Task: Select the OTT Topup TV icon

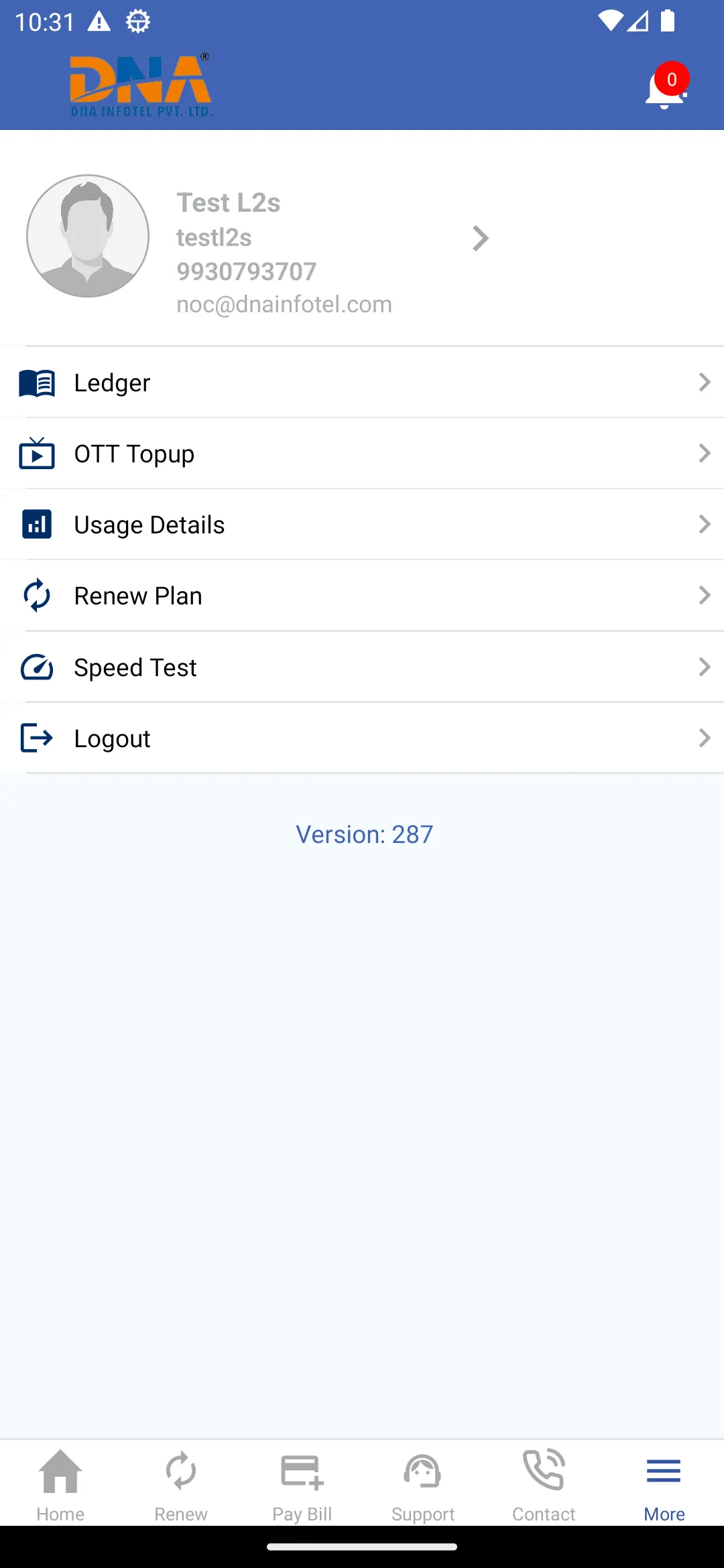Action: pyautogui.click(x=37, y=454)
